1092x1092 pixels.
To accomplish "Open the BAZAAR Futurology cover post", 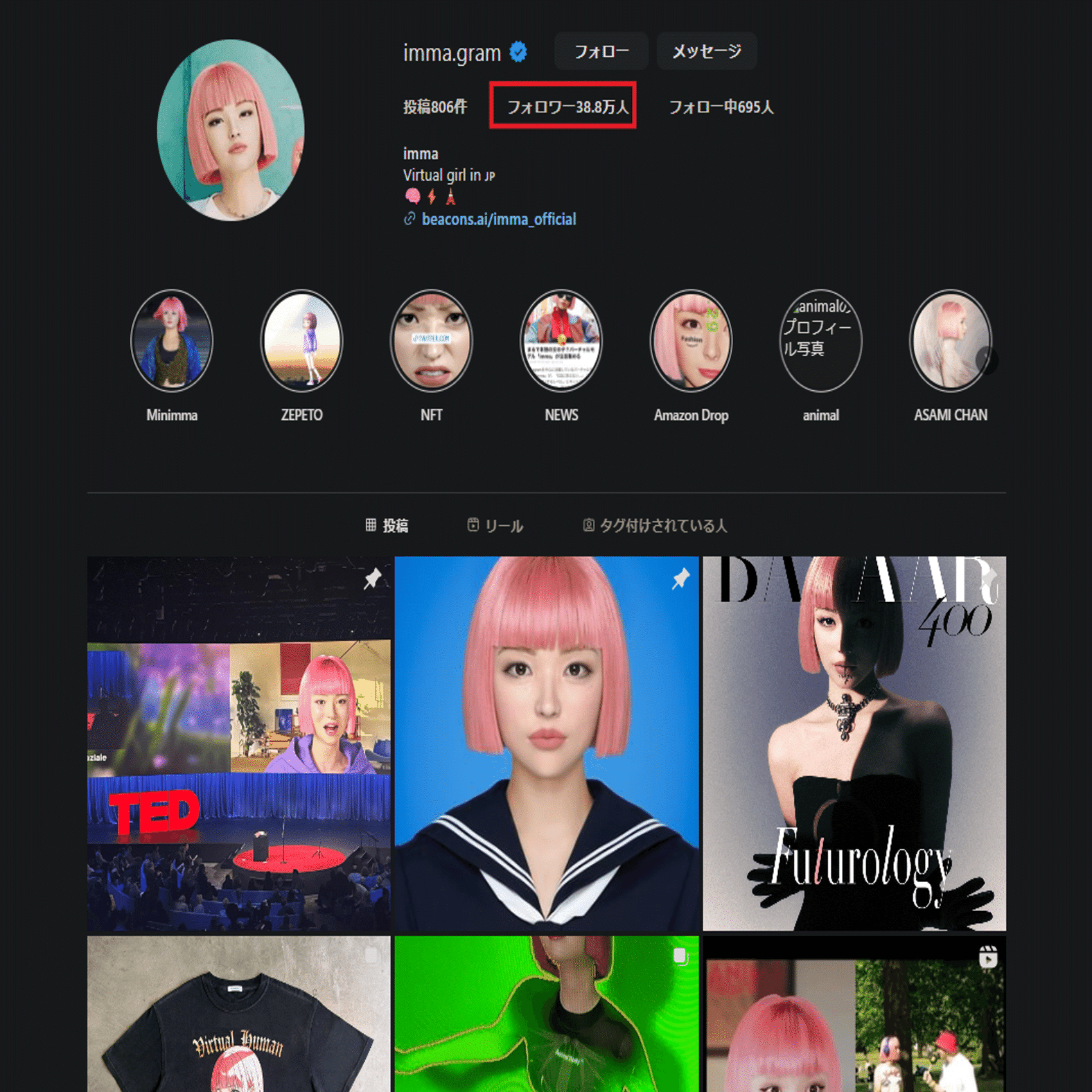I will click(854, 743).
